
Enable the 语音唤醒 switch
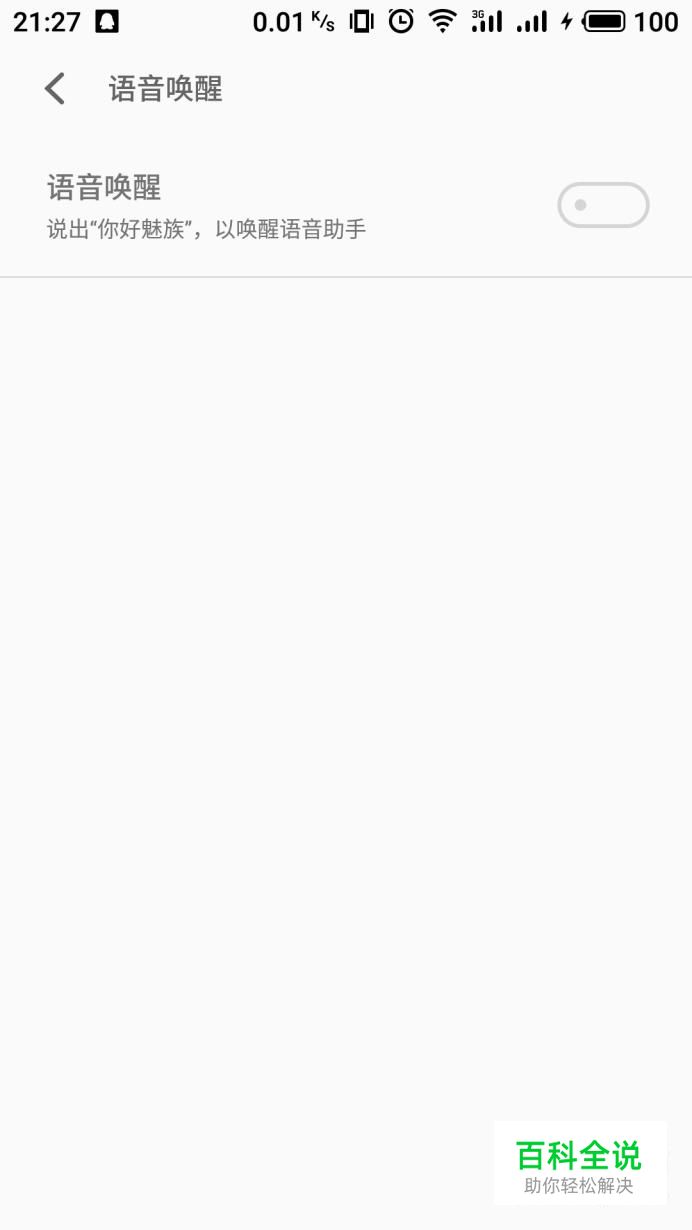pyautogui.click(x=603, y=205)
